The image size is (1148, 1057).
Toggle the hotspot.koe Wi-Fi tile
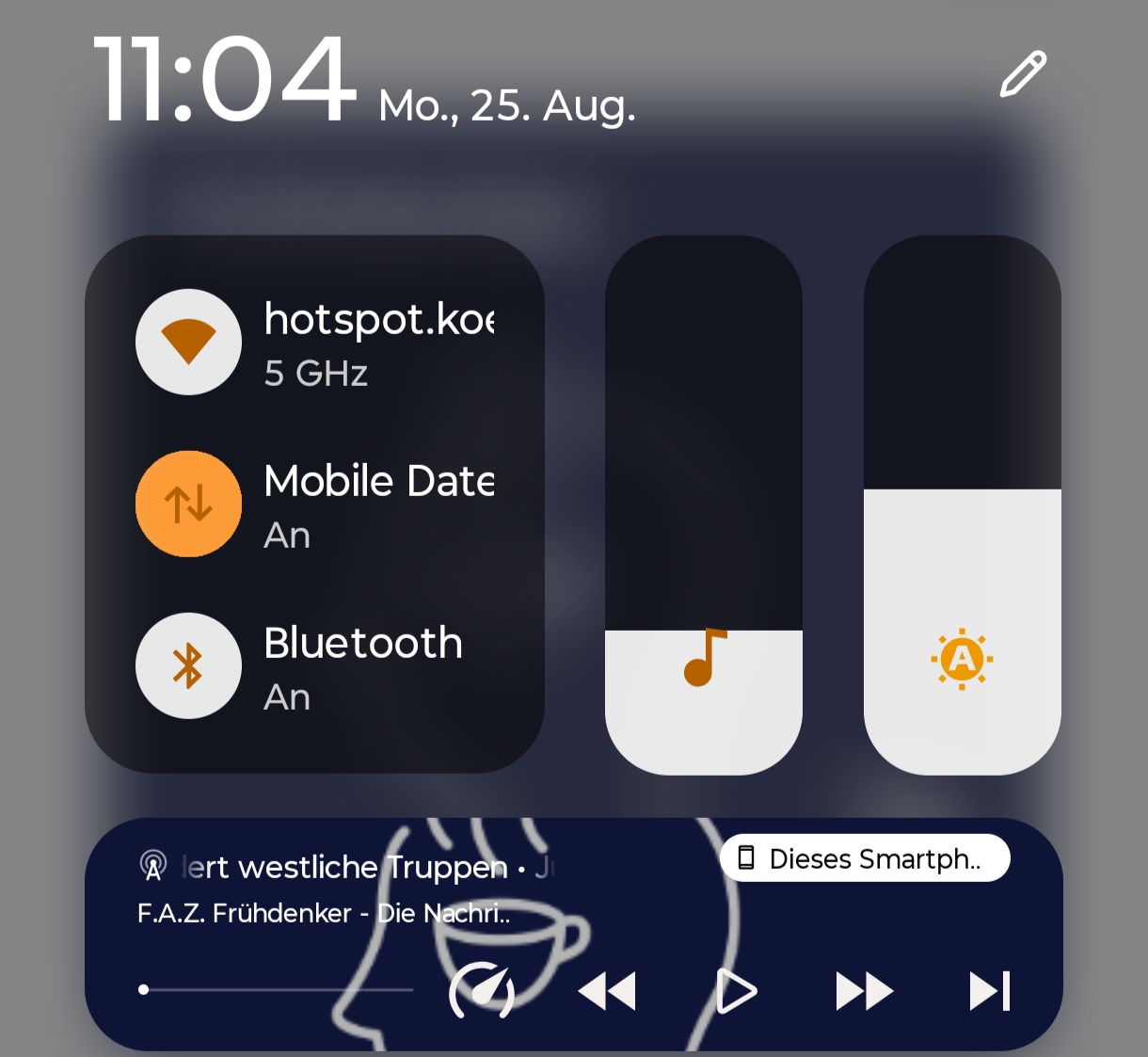189,342
